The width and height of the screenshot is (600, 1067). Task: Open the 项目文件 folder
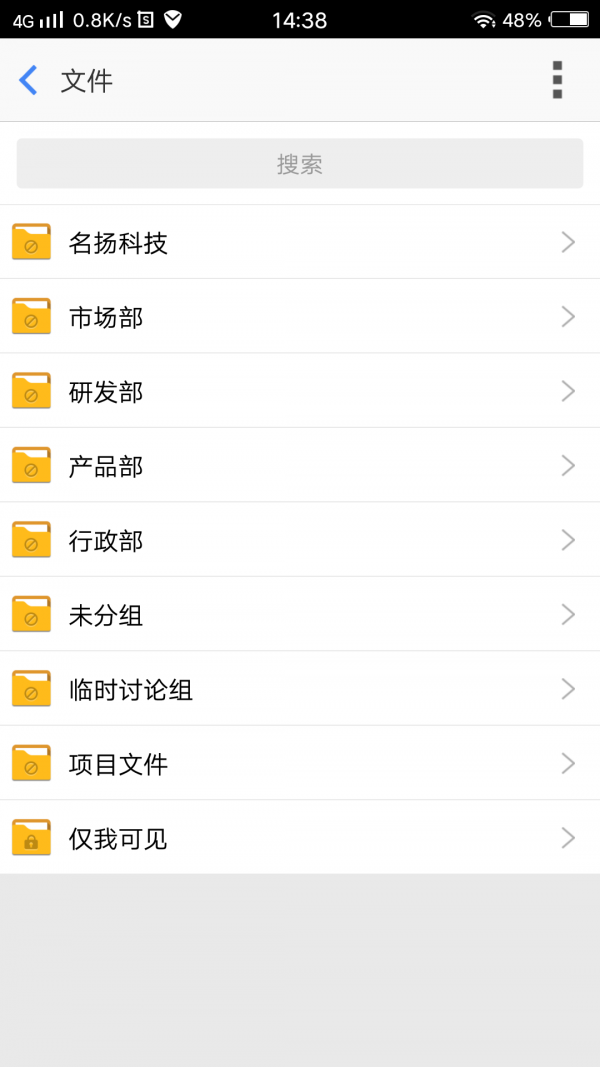tap(300, 764)
